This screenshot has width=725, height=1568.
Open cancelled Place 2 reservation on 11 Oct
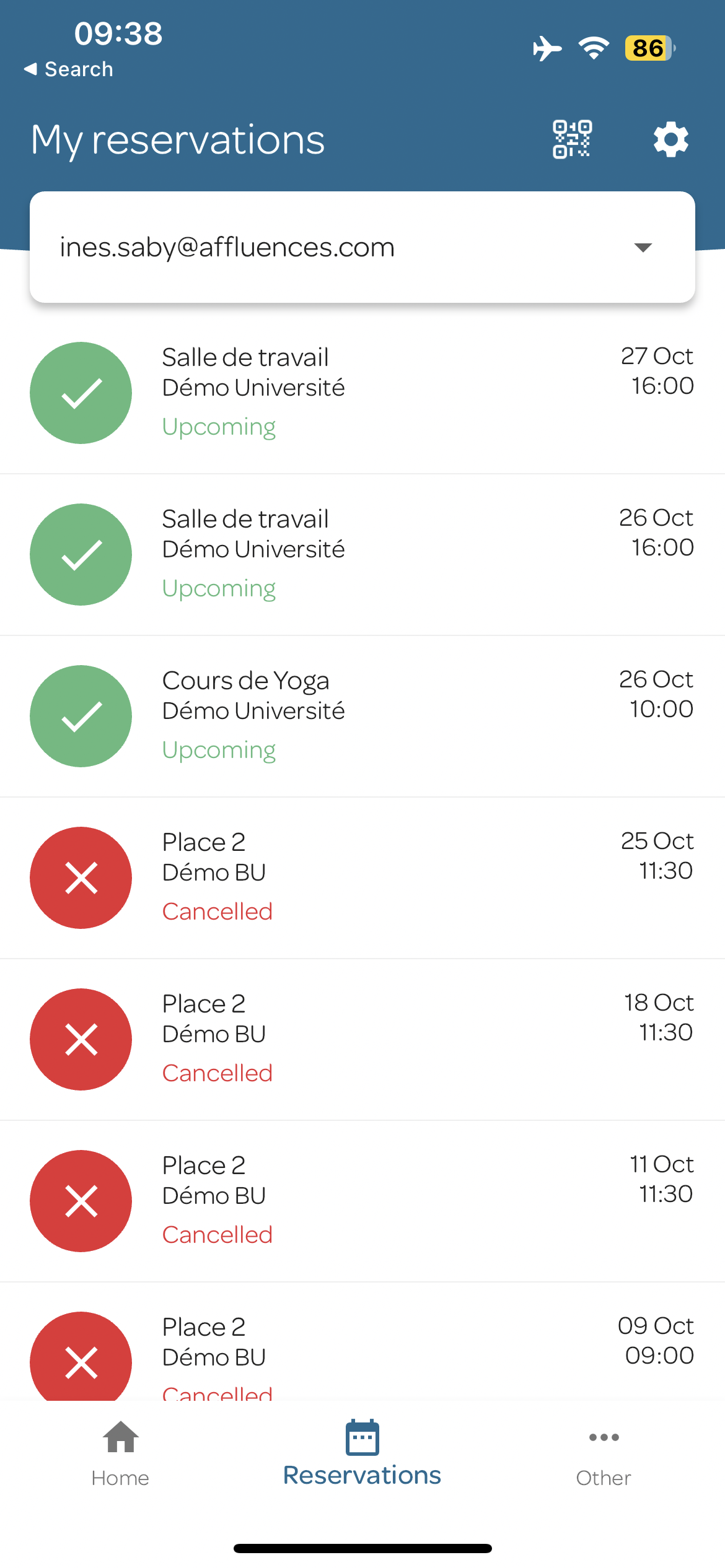(362, 1201)
